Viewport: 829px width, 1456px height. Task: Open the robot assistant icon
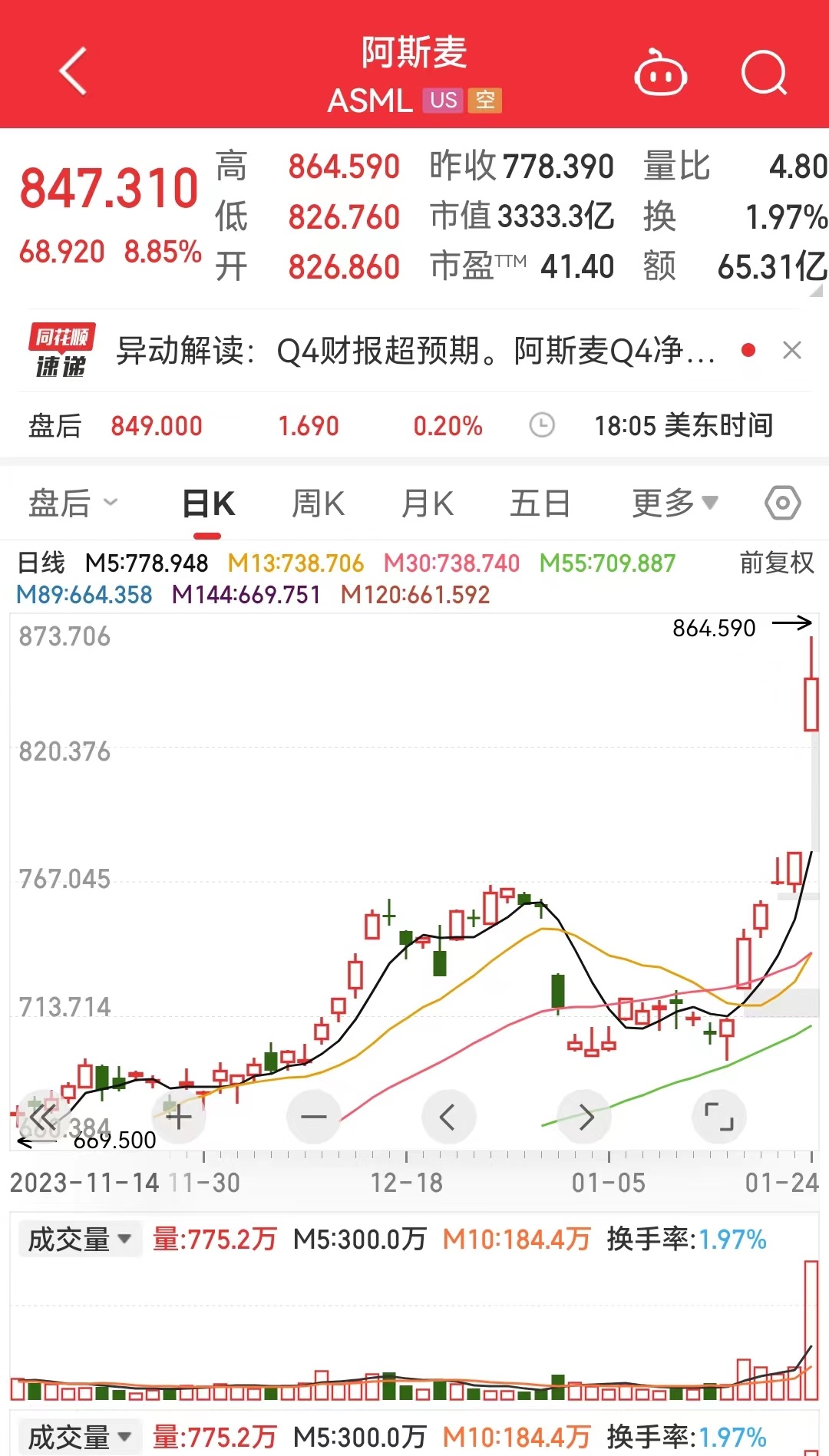point(659,74)
